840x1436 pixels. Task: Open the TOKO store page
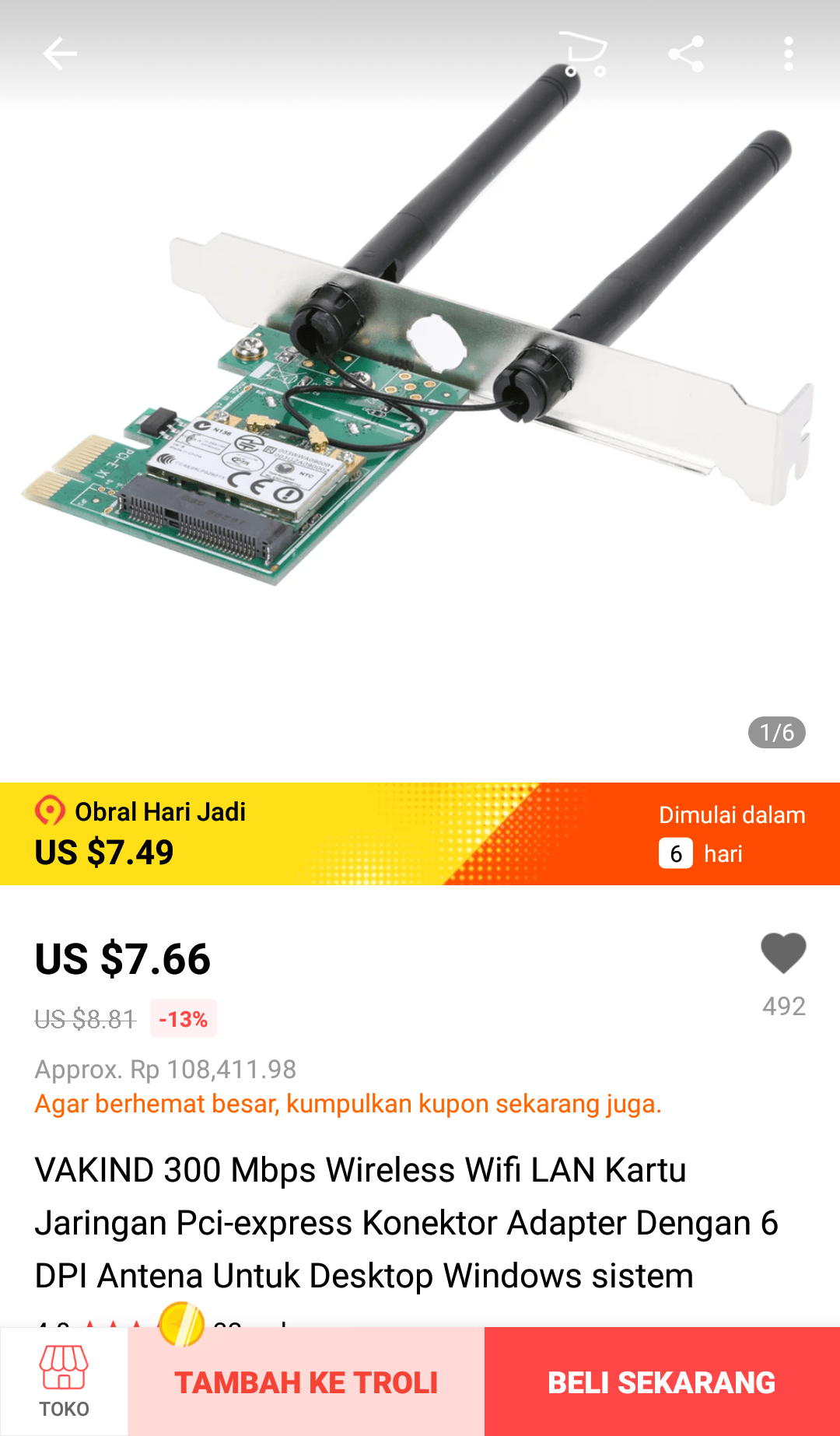click(64, 1382)
